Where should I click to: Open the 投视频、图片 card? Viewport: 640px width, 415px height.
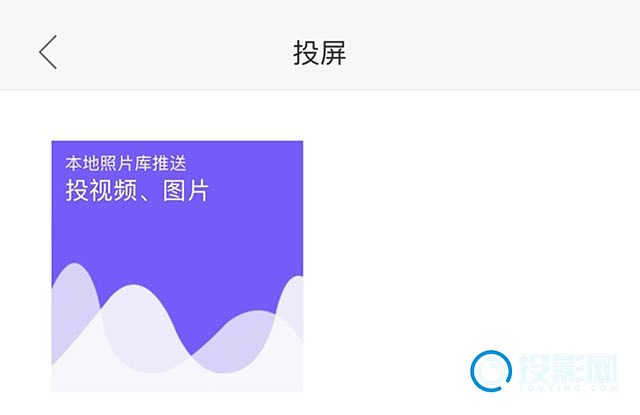(x=177, y=265)
